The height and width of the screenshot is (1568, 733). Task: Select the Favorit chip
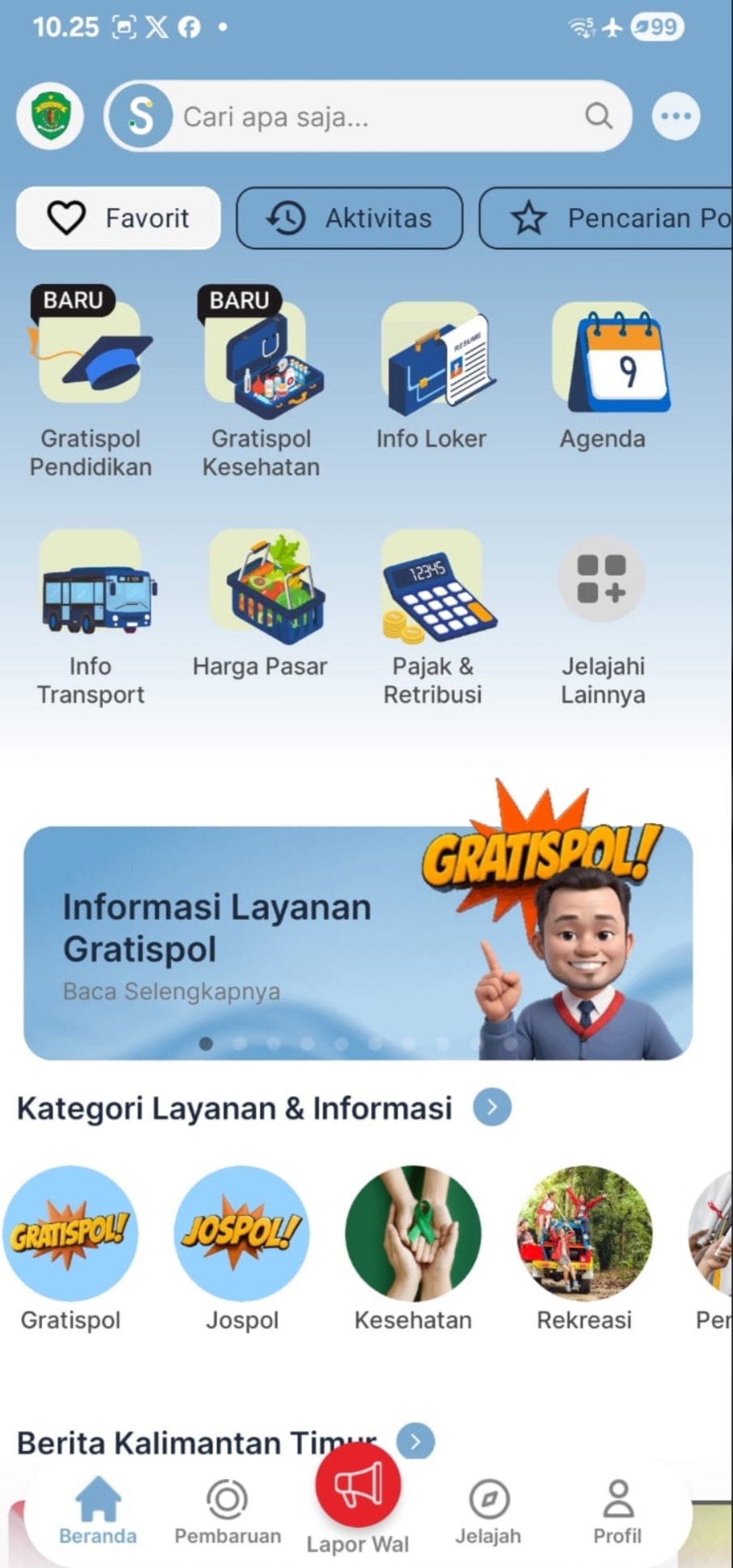point(118,218)
